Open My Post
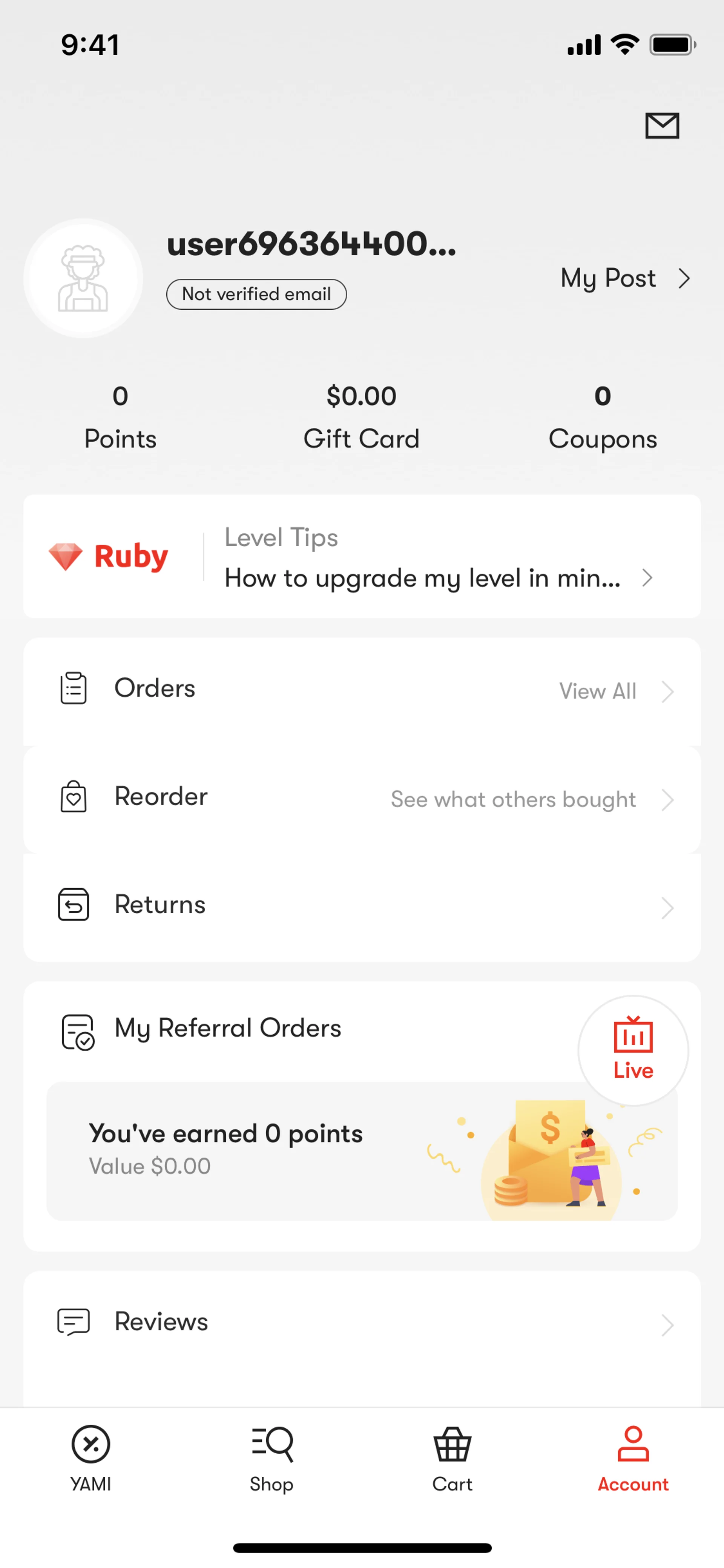Image resolution: width=724 pixels, height=1568 pixels. point(625,278)
